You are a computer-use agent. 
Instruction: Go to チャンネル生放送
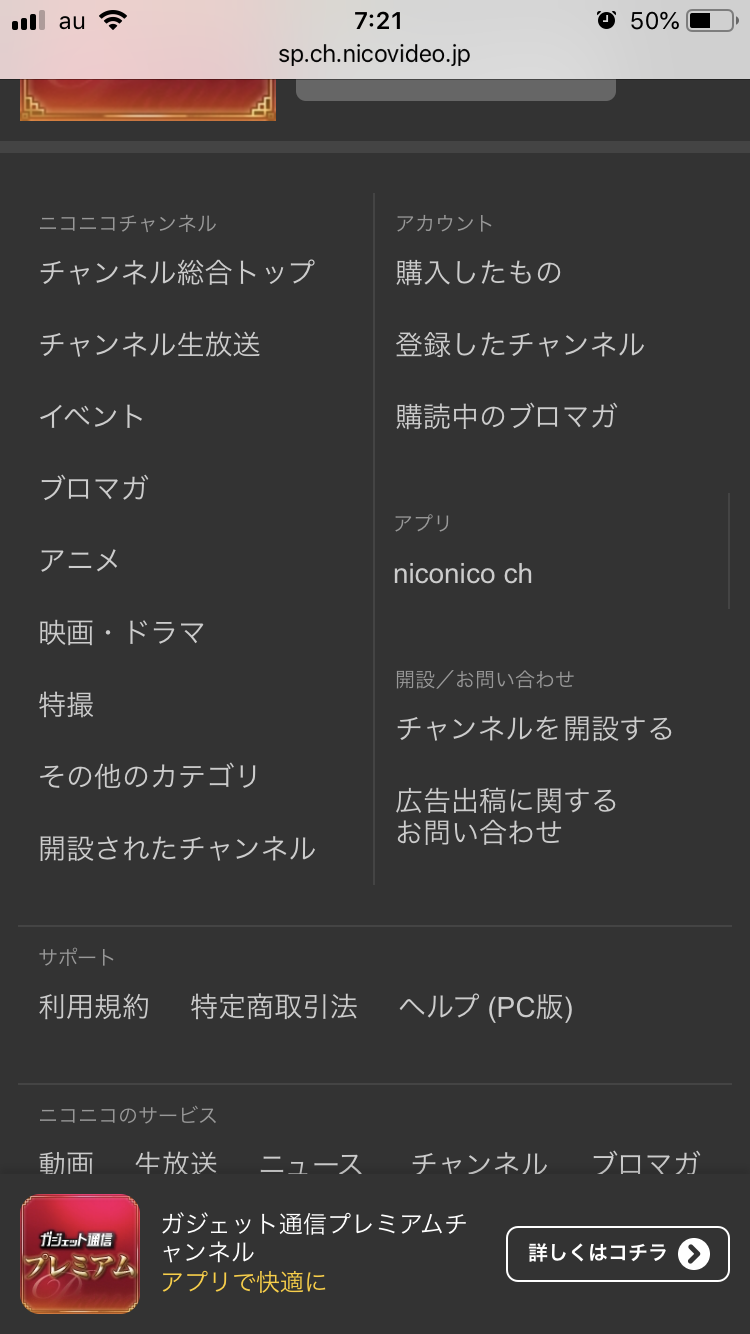pyautogui.click(x=150, y=345)
